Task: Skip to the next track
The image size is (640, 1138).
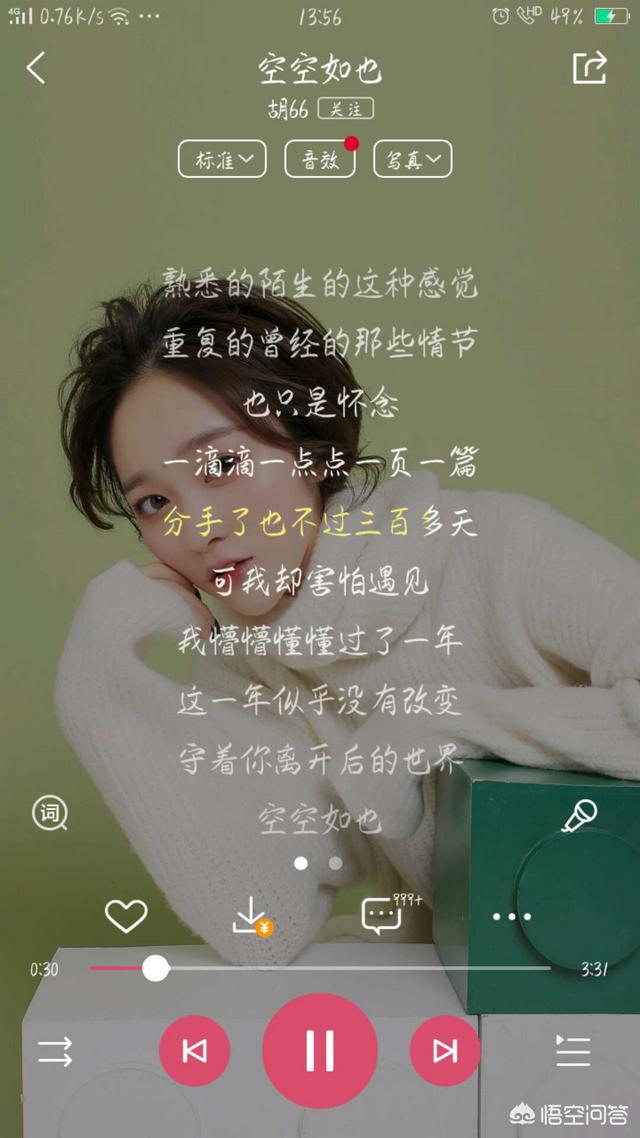Action: (445, 1051)
